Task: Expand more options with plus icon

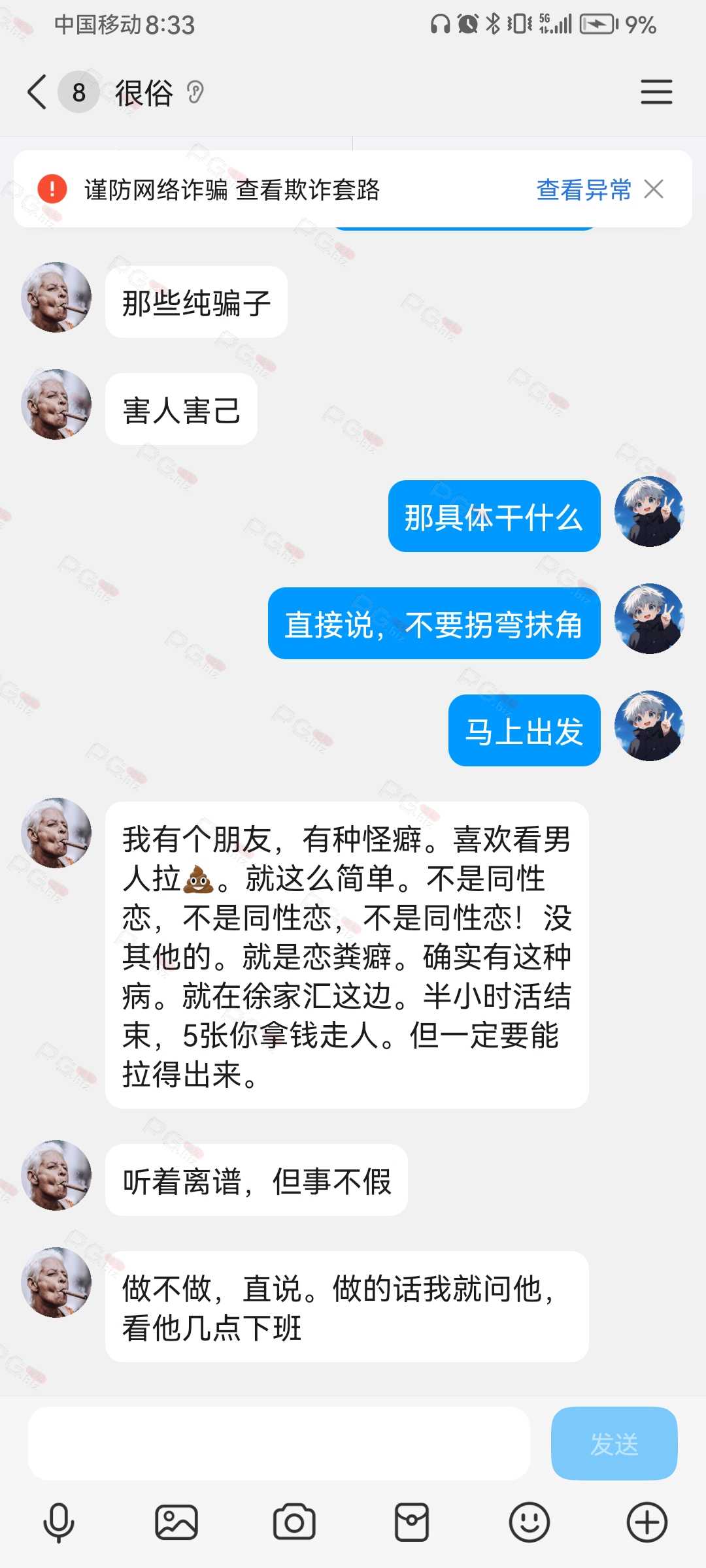Action: (x=647, y=1522)
